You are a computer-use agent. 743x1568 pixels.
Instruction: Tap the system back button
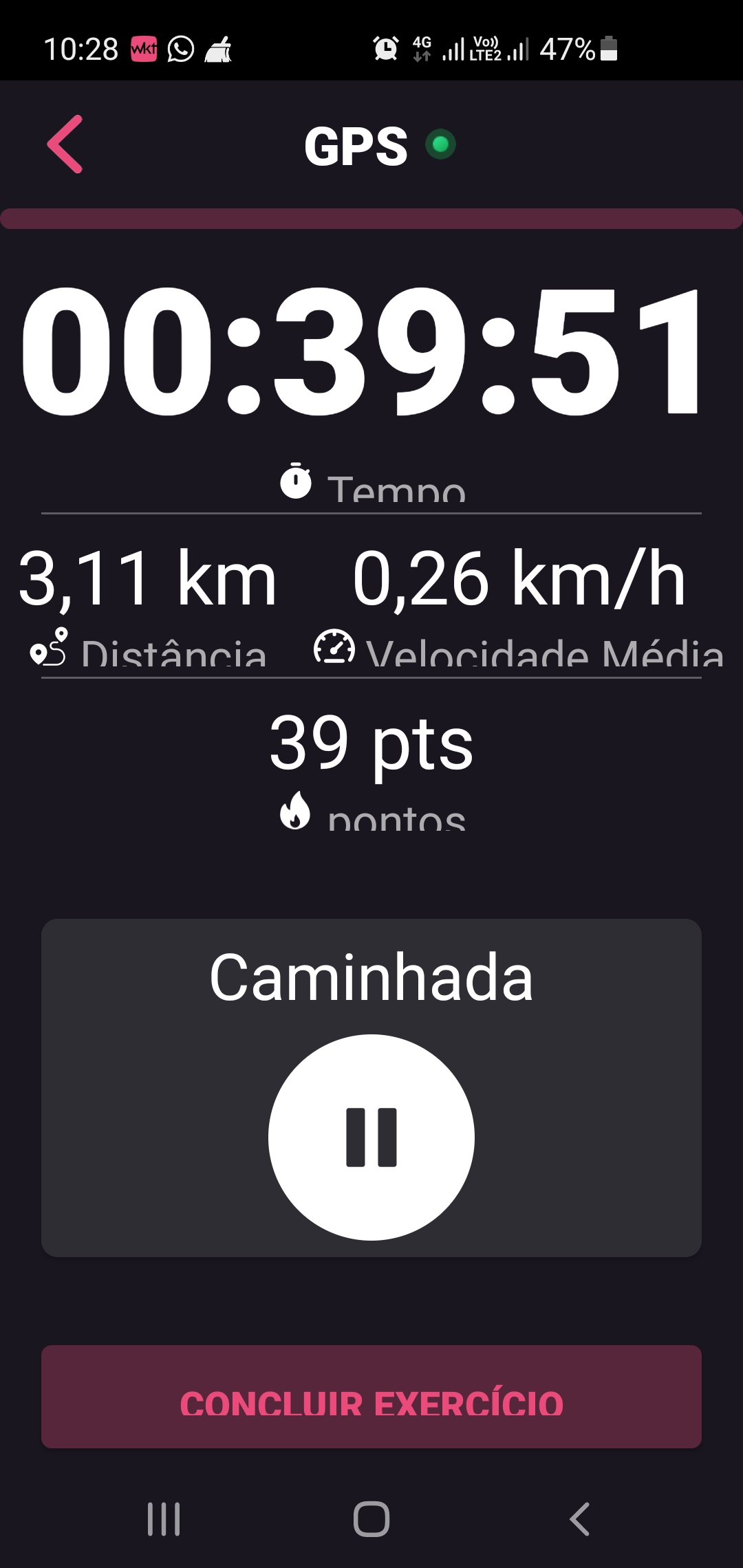[x=579, y=1519]
